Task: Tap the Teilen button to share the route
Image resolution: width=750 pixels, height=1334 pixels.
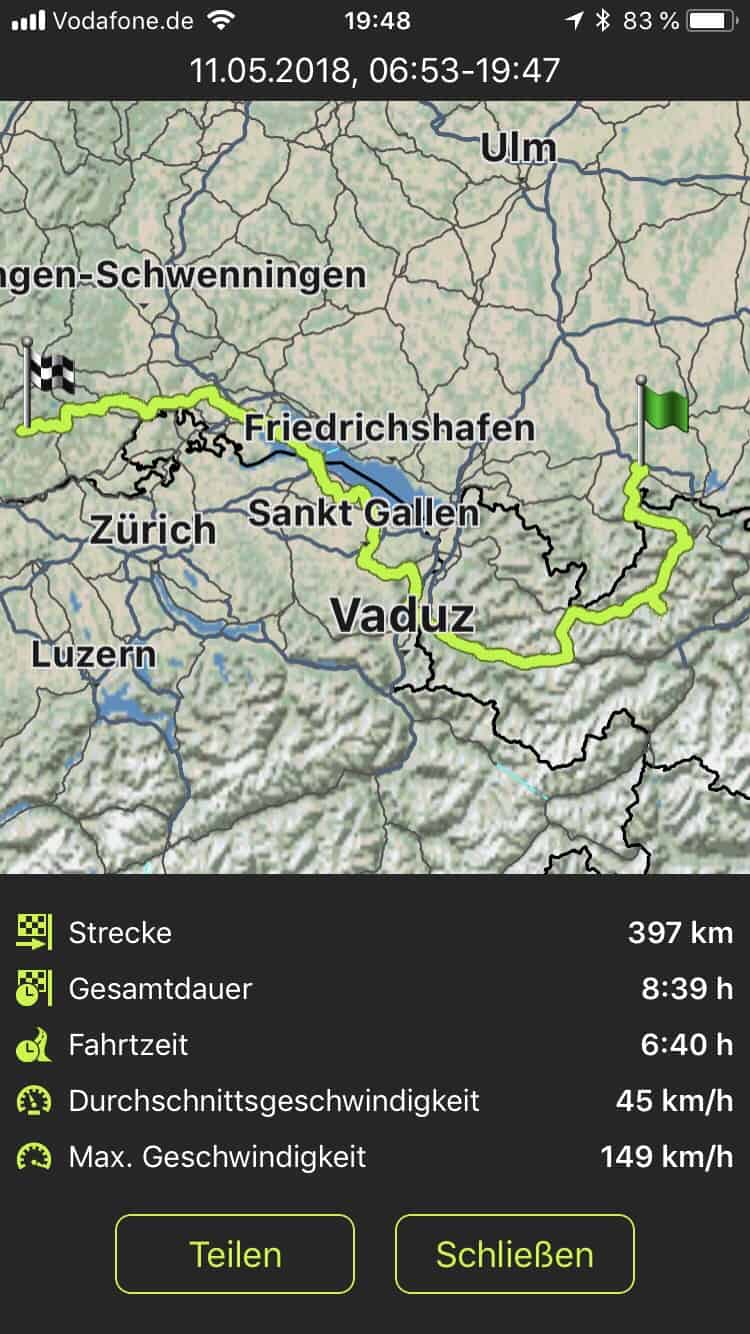Action: click(235, 1254)
